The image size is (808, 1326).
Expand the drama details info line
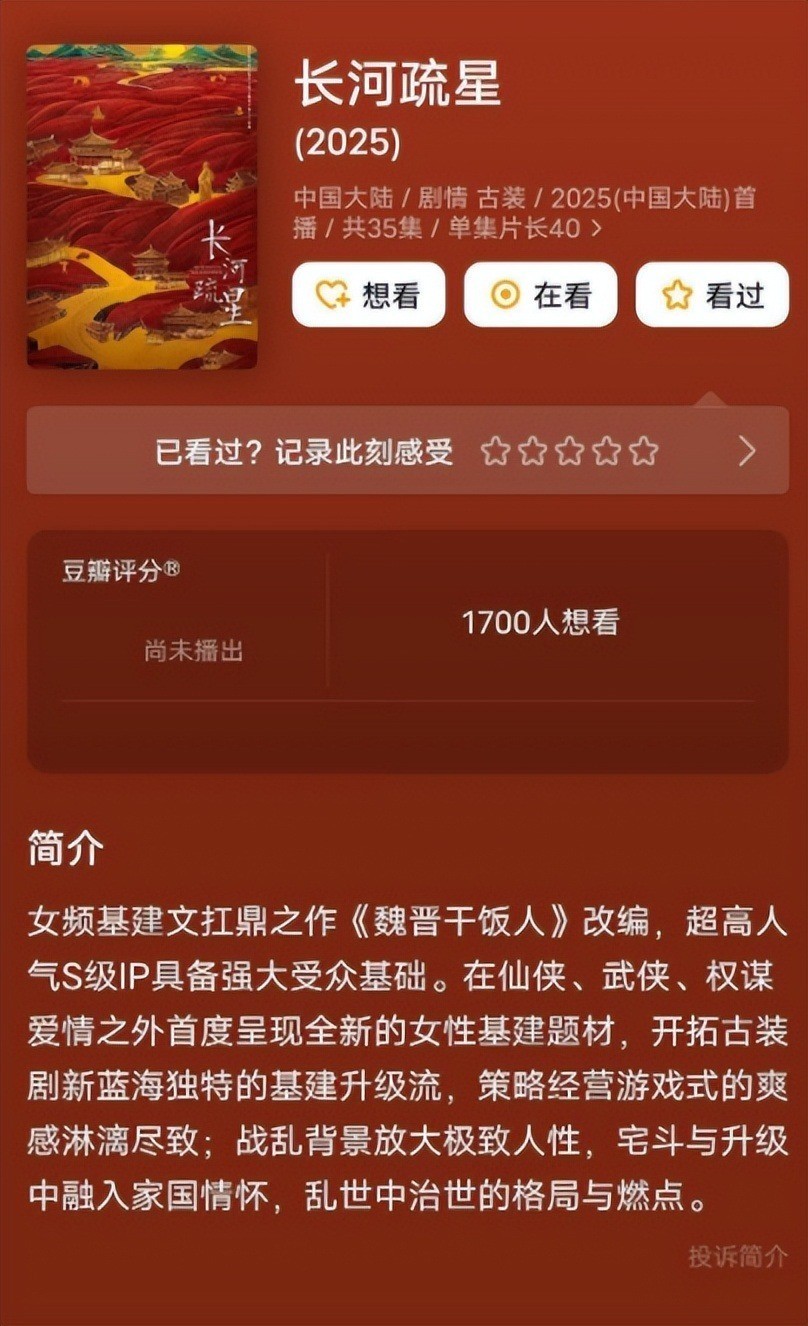(596, 228)
